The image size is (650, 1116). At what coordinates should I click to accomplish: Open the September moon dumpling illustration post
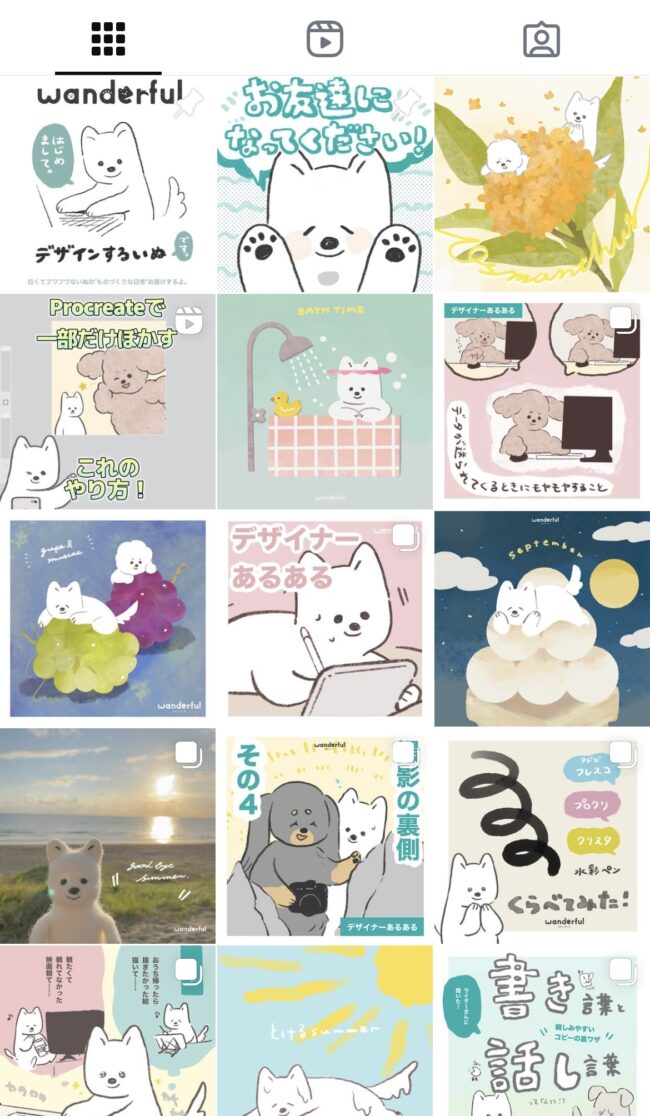542,619
